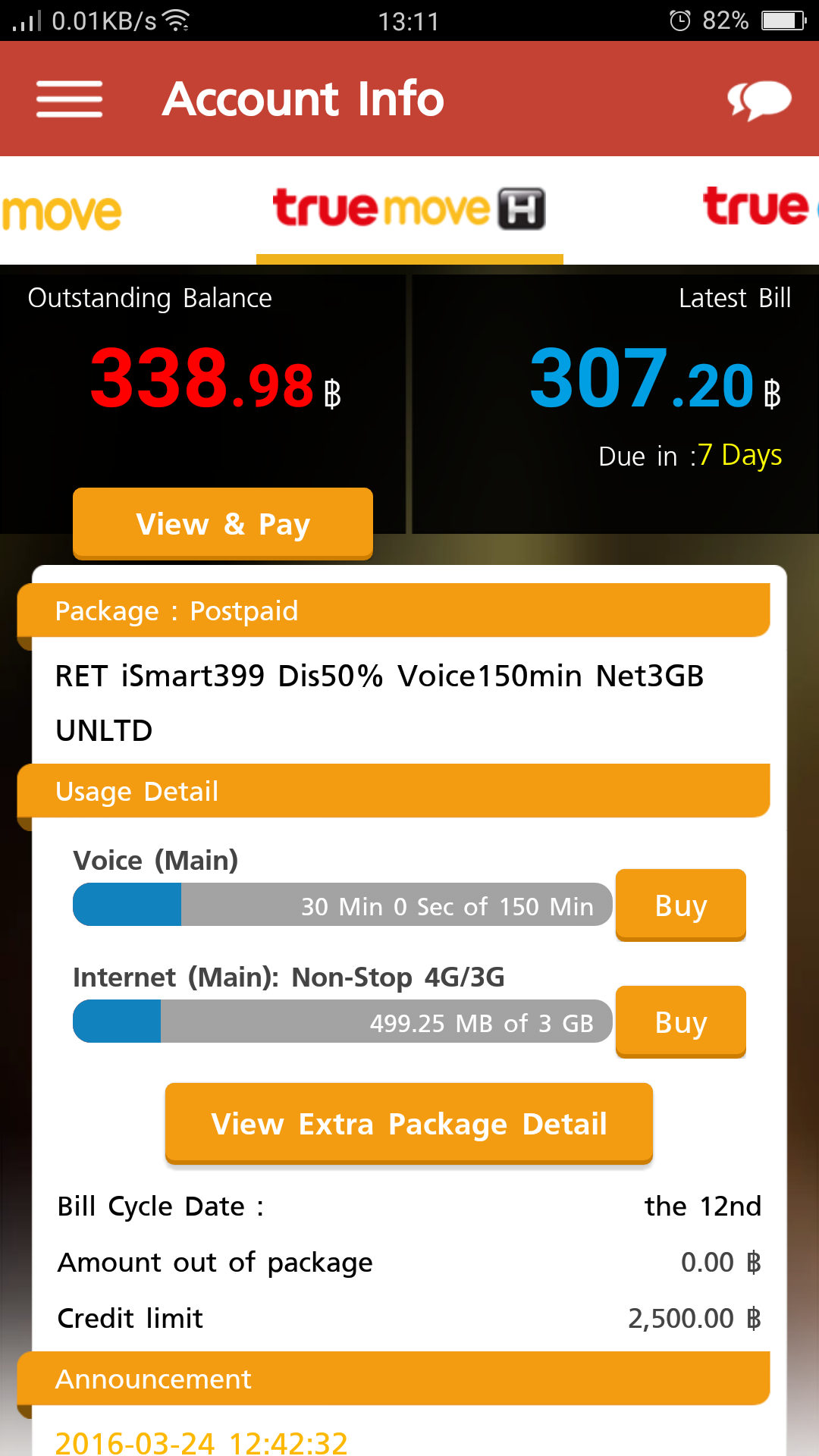Select the truemove H tab
819x1456 pixels.
coord(409,209)
